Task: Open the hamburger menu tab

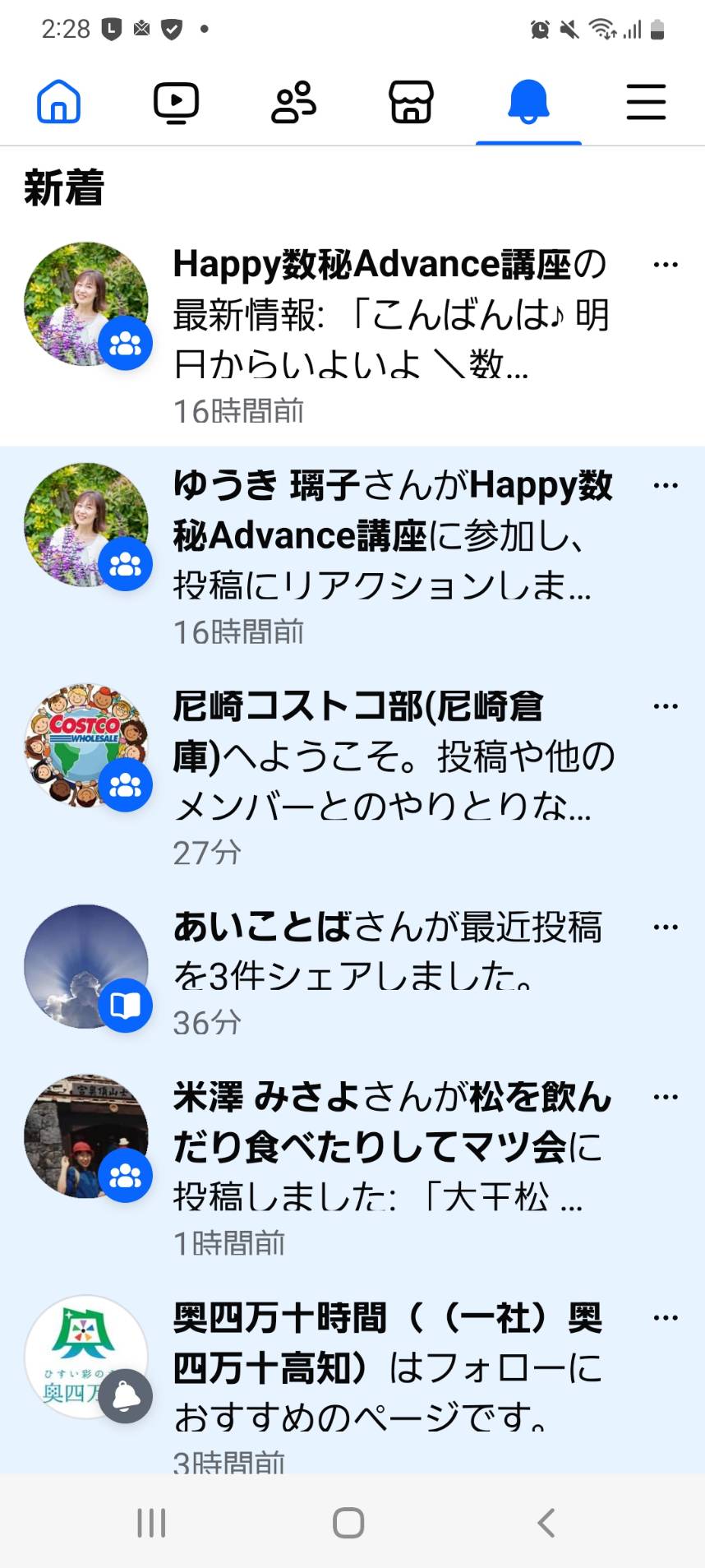Action: pyautogui.click(x=646, y=103)
